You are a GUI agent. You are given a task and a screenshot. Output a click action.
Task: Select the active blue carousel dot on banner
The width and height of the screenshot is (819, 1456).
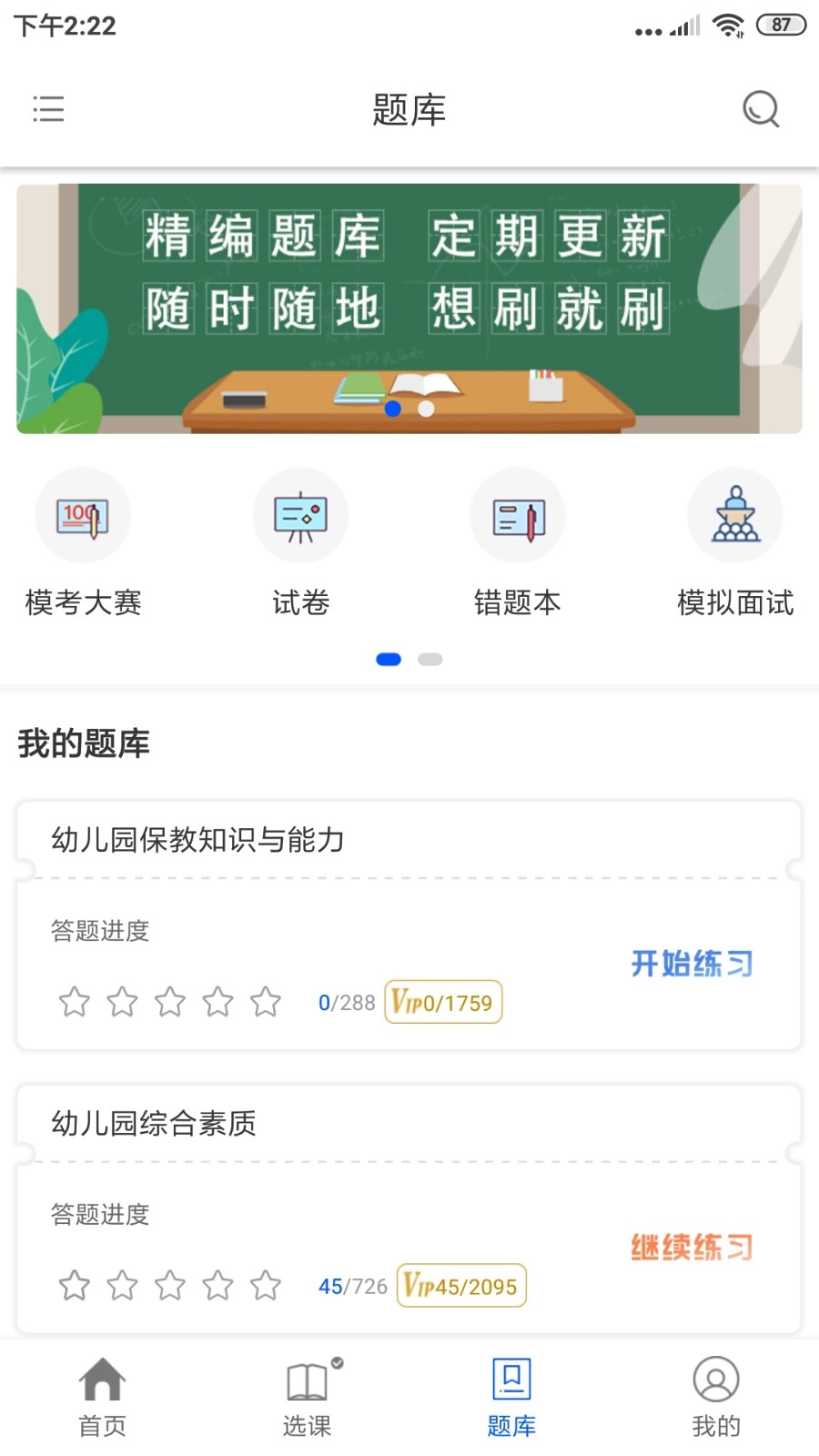393,409
